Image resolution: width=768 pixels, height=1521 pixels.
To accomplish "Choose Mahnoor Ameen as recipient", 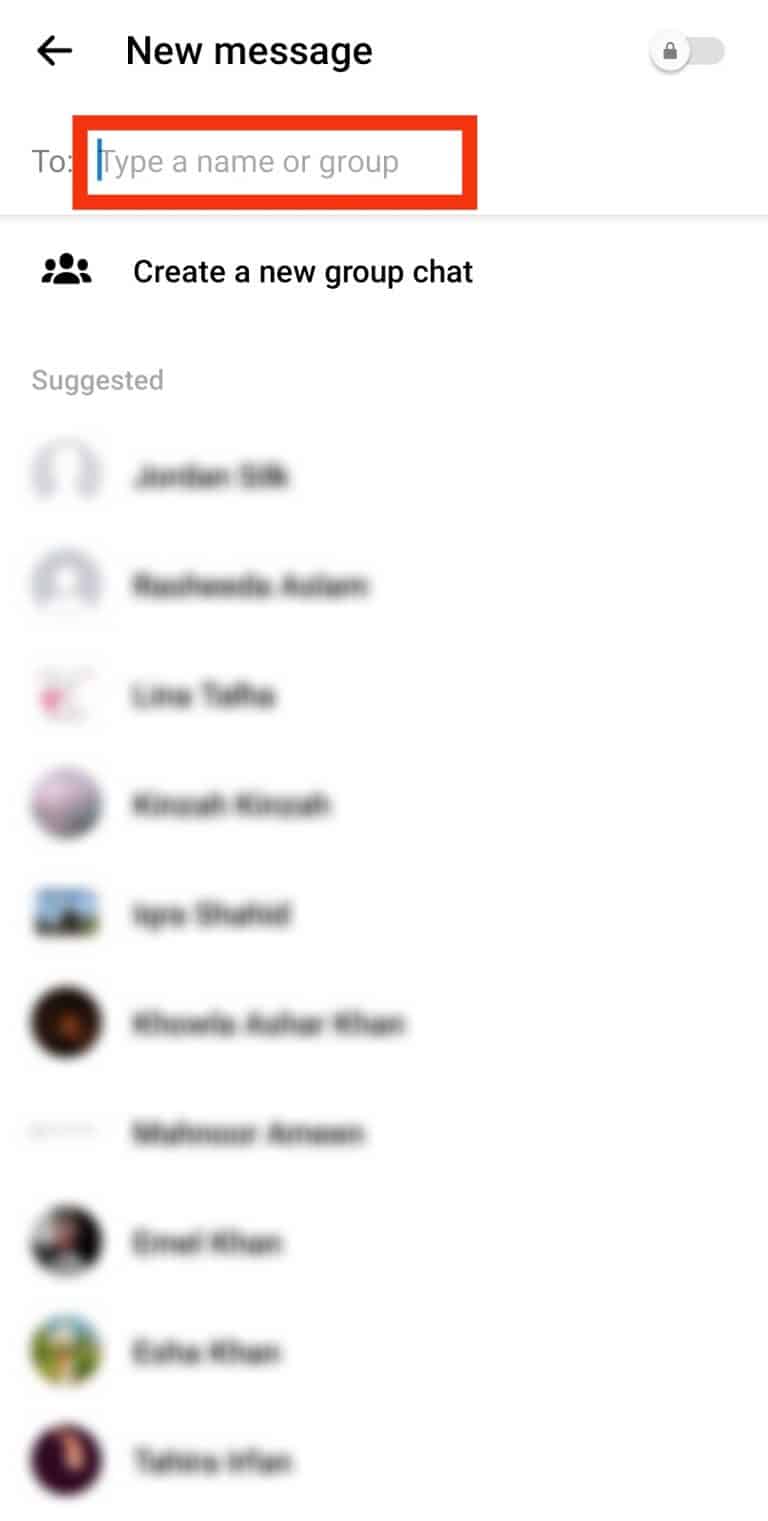I will coord(248,1133).
